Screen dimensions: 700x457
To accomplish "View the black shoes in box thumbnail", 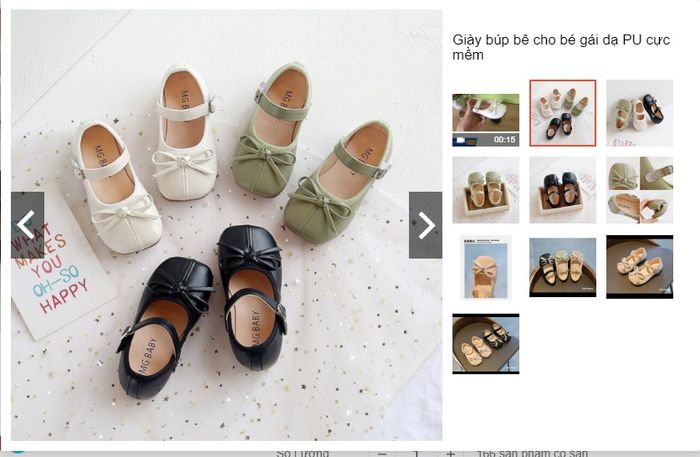I will coord(562,190).
